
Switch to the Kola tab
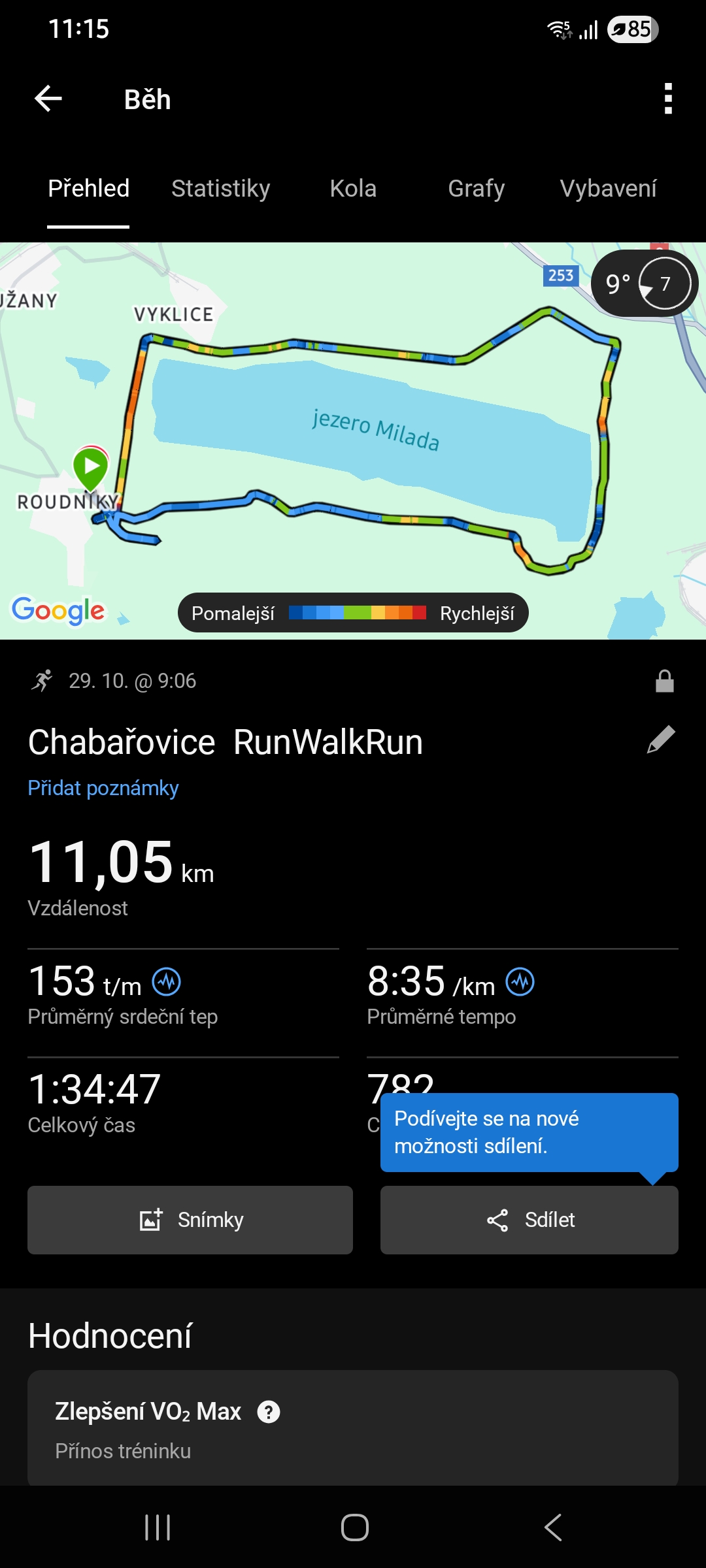[353, 189]
